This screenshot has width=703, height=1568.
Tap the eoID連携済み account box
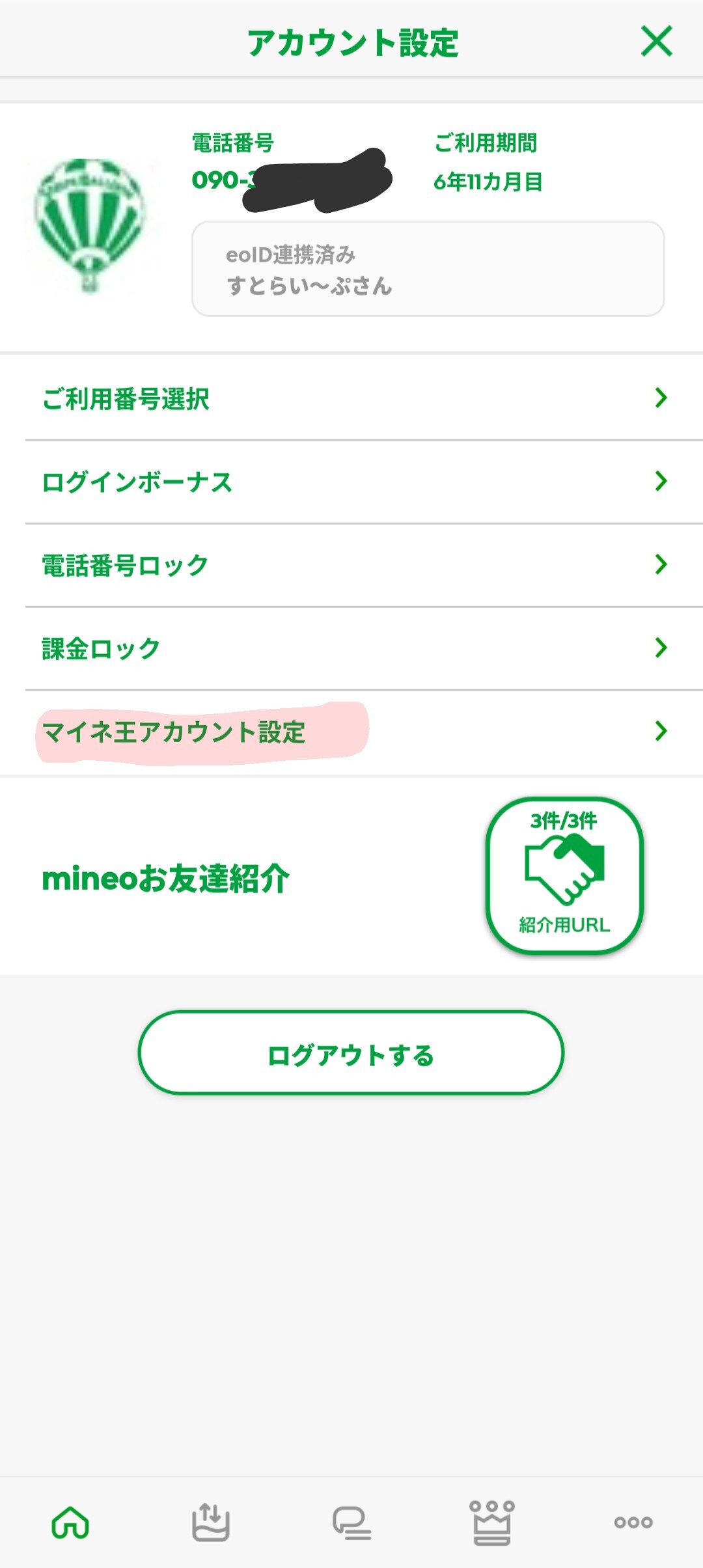[x=428, y=269]
